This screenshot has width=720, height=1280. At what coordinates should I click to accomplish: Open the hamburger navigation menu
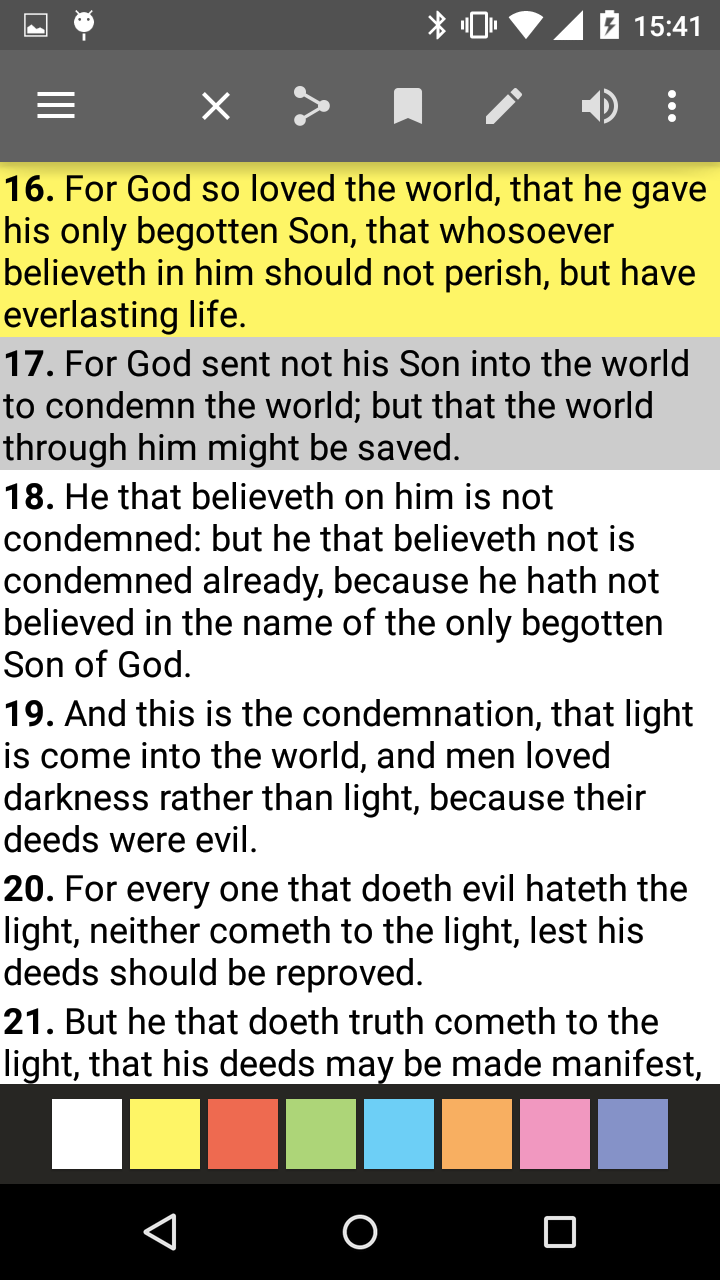pyautogui.click(x=56, y=106)
